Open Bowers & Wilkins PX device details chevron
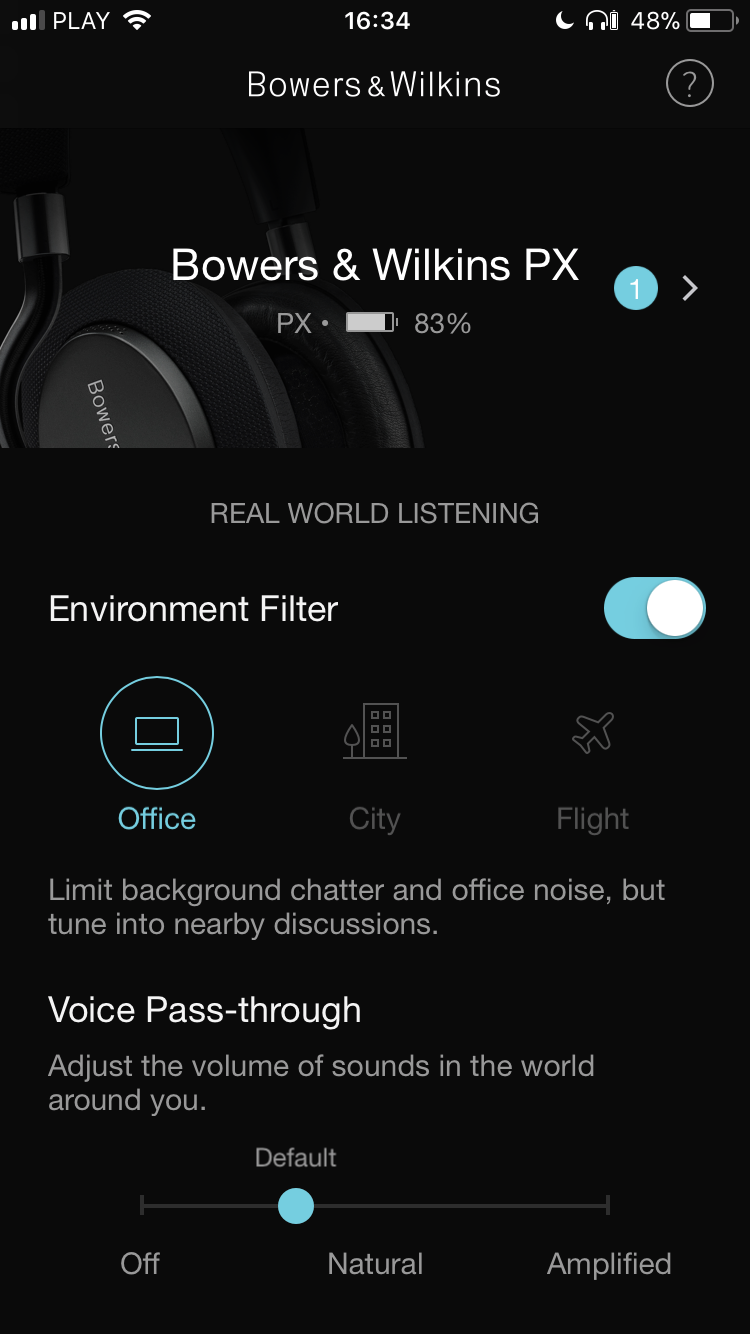This screenshot has width=750, height=1334. point(690,290)
